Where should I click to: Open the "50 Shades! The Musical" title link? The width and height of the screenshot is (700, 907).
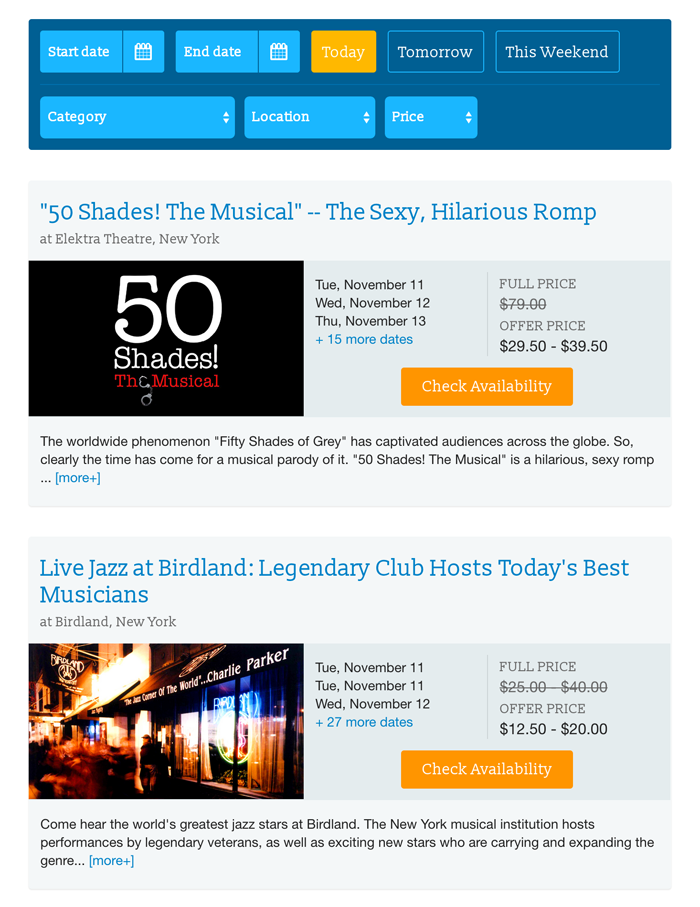click(x=318, y=212)
